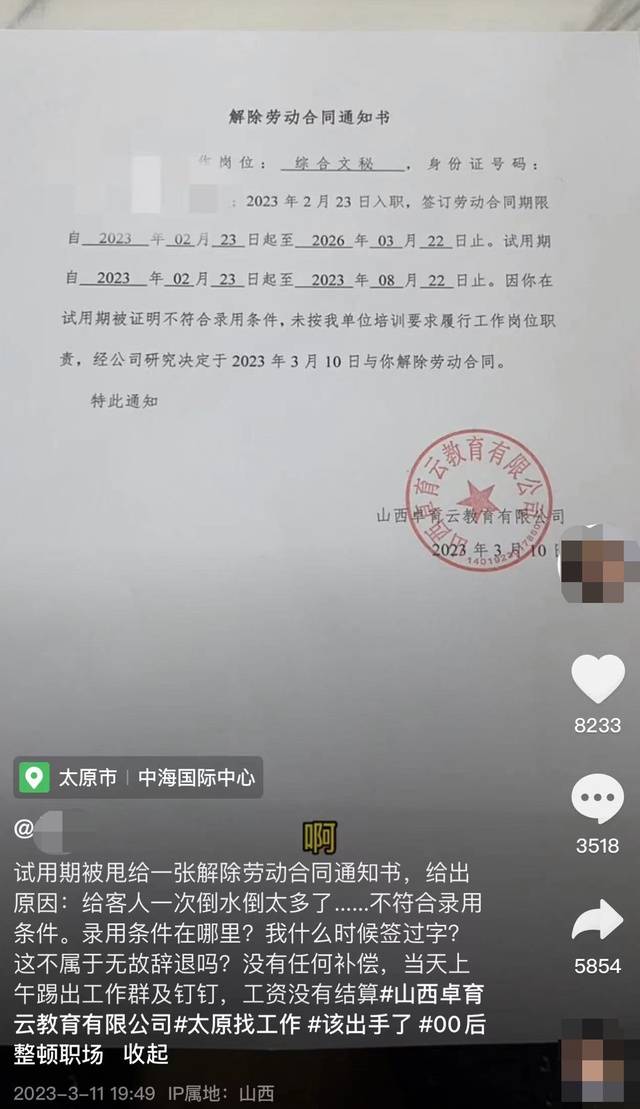Share this video via the arrow icon
The image size is (640, 1109).
coord(597,921)
